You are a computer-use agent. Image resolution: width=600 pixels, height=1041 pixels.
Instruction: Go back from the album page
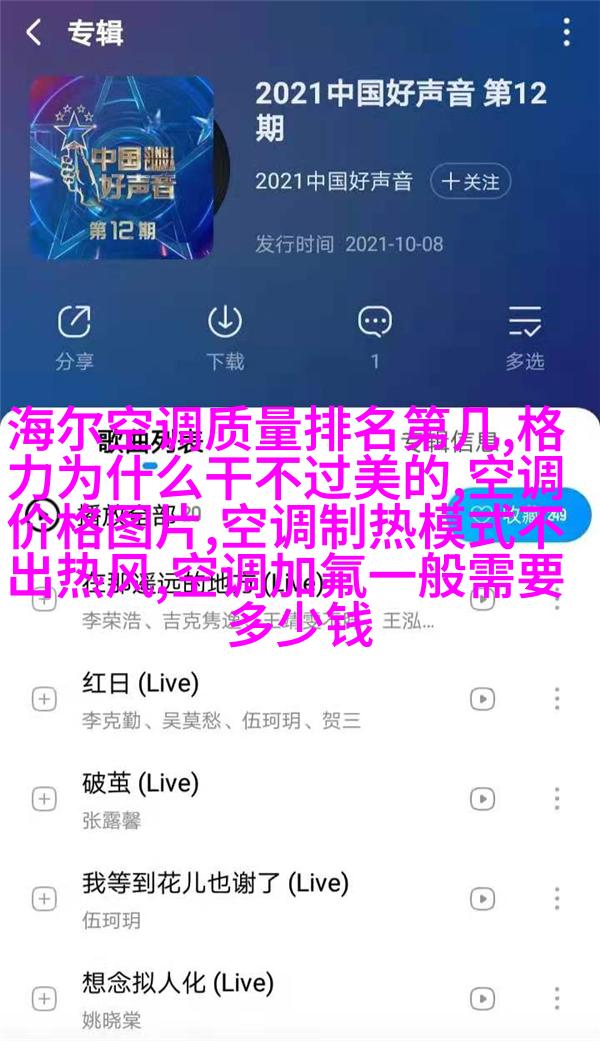(x=35, y=33)
